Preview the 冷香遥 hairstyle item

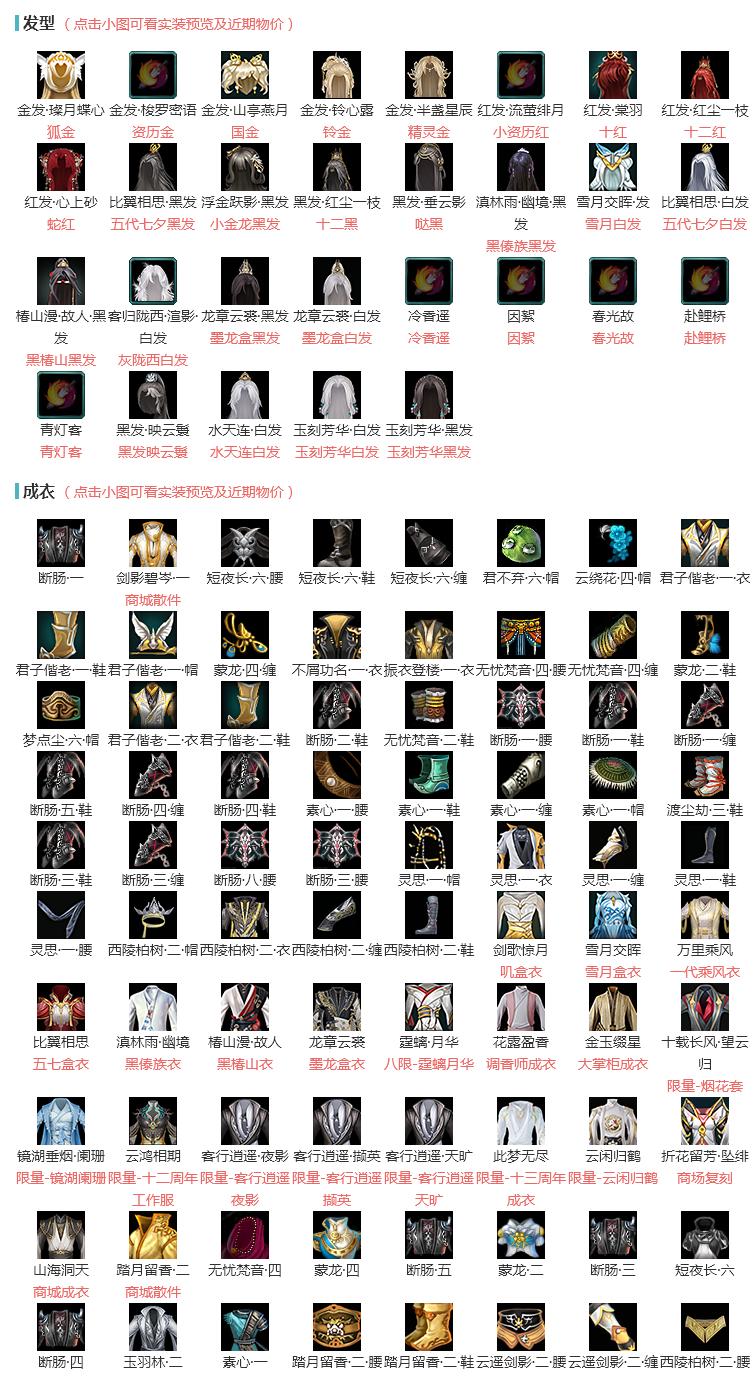(429, 281)
